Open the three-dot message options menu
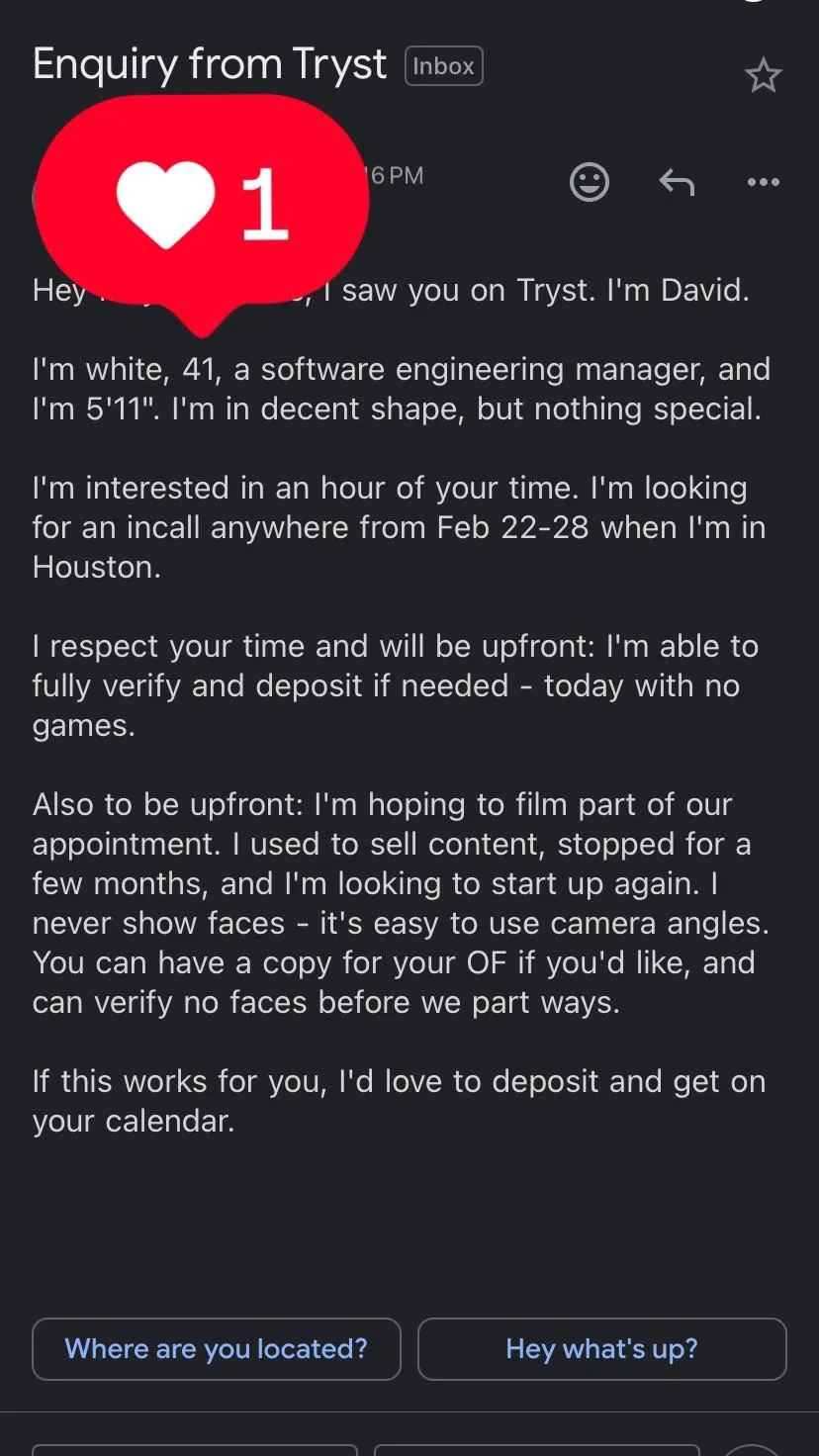819x1456 pixels. click(763, 182)
